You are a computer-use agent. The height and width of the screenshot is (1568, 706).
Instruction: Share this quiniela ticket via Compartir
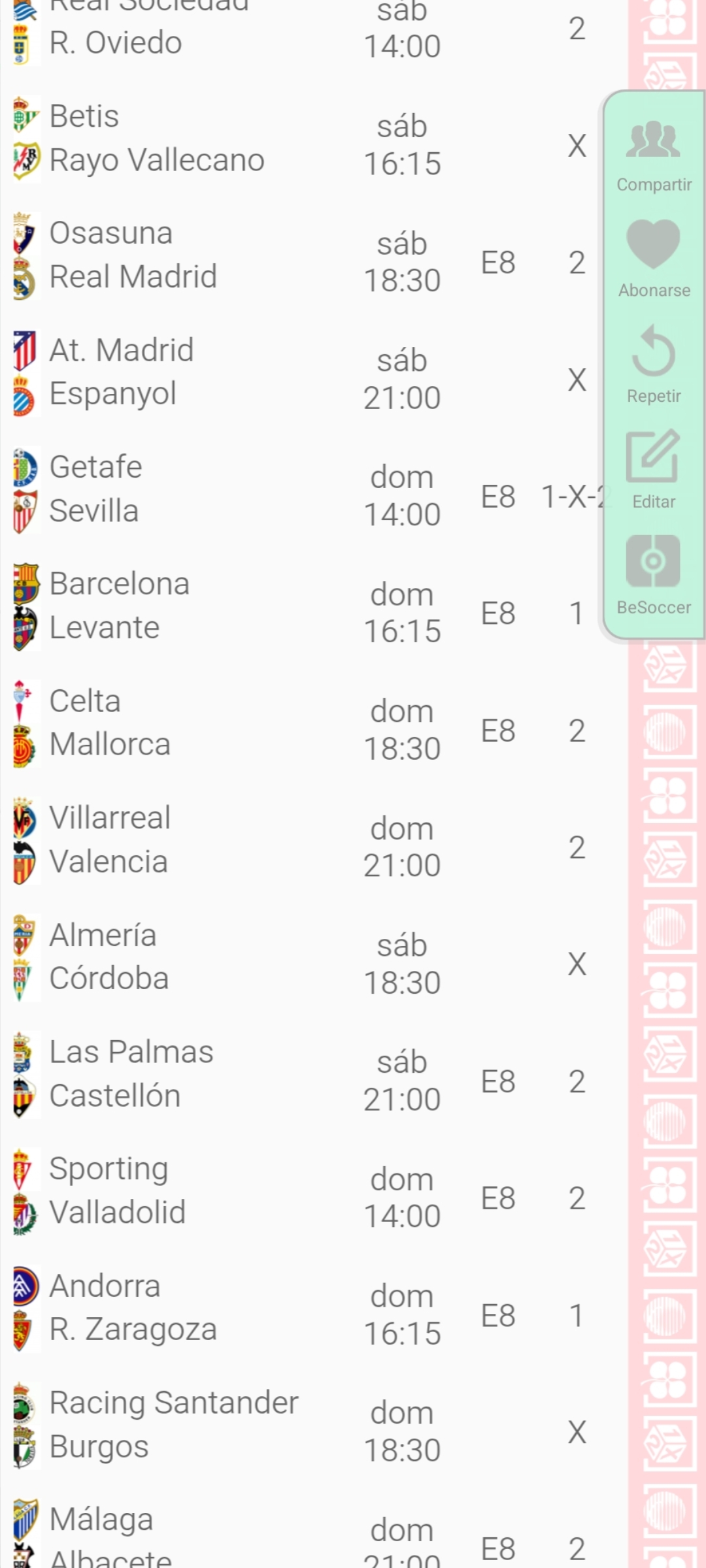click(x=654, y=155)
